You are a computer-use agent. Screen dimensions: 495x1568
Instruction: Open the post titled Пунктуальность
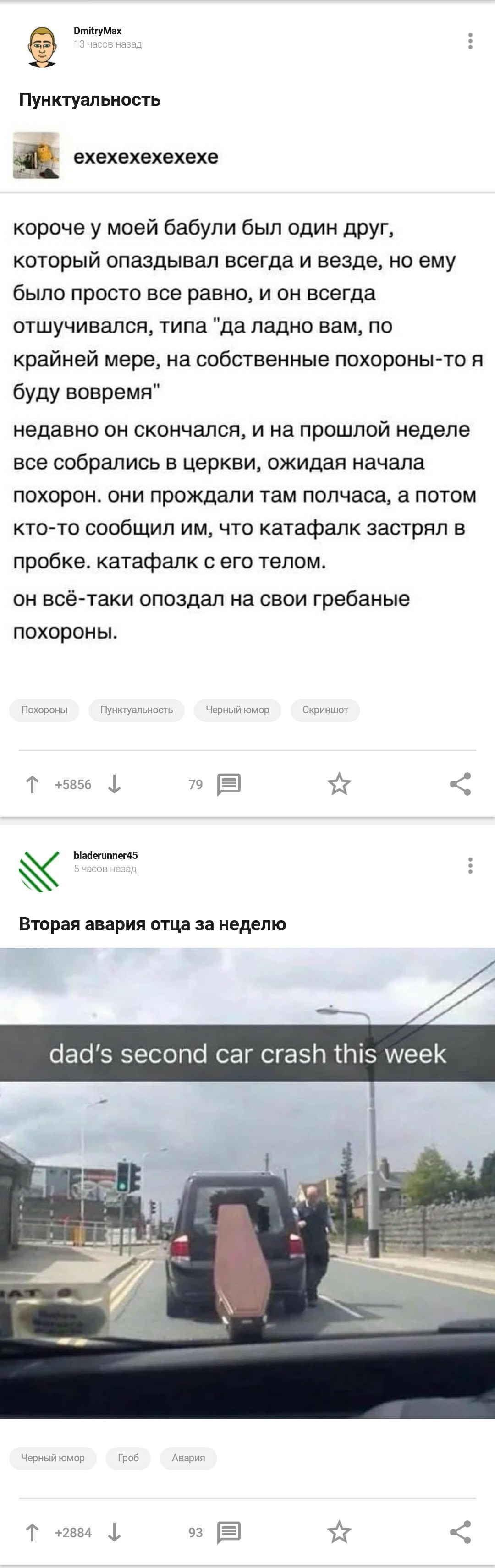tap(89, 100)
